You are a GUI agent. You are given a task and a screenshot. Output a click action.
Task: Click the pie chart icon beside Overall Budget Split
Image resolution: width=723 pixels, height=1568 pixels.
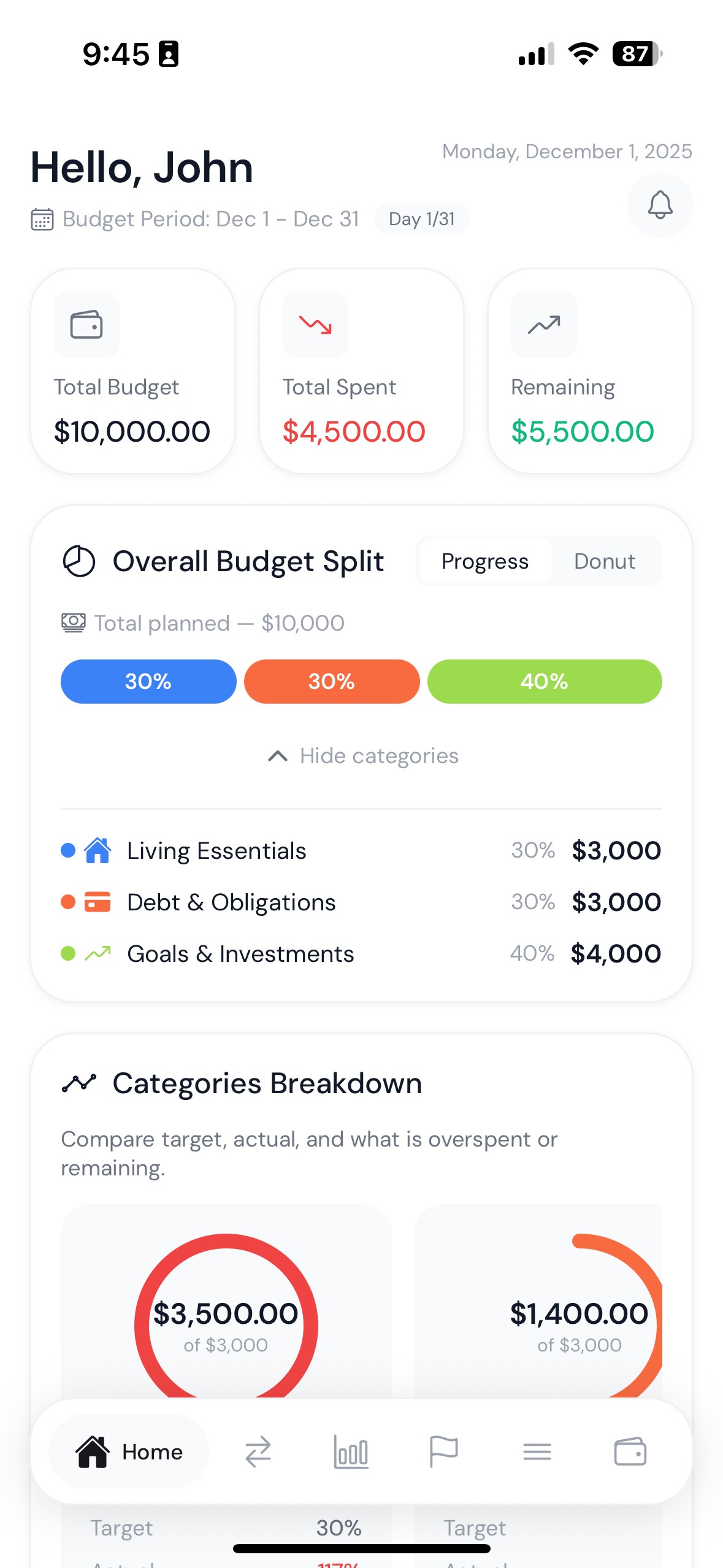(79, 560)
